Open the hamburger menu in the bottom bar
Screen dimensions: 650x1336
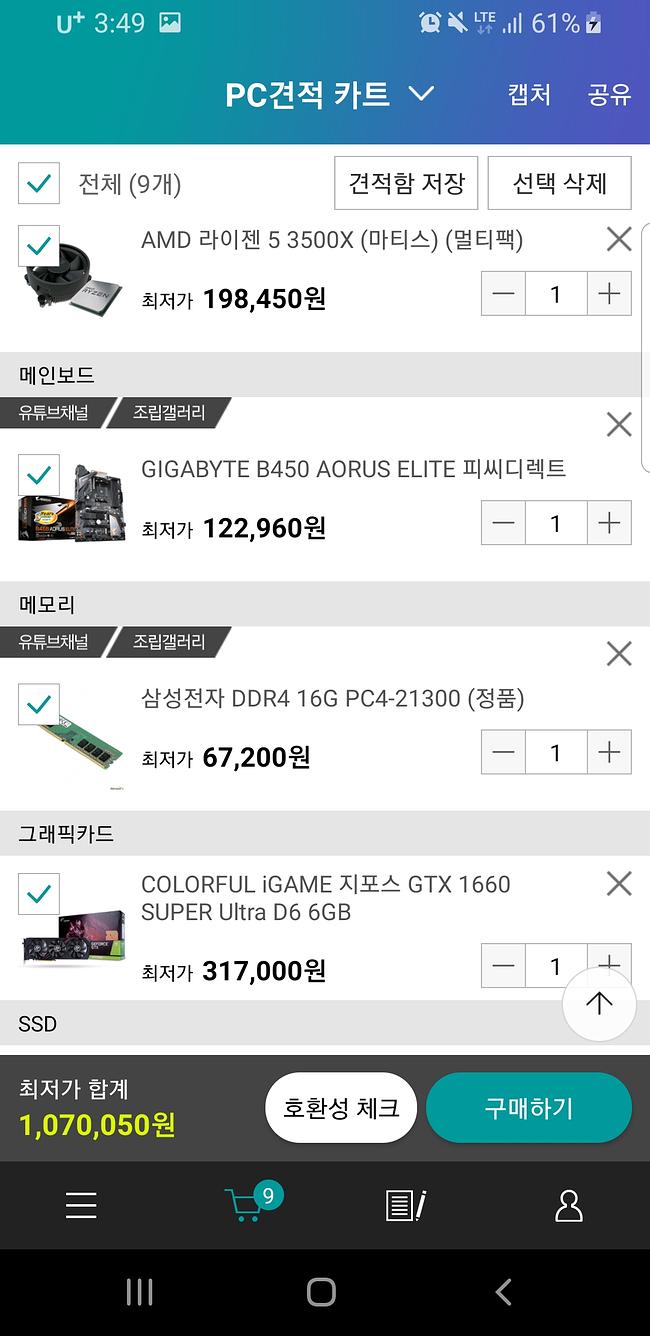pyautogui.click(x=81, y=1205)
